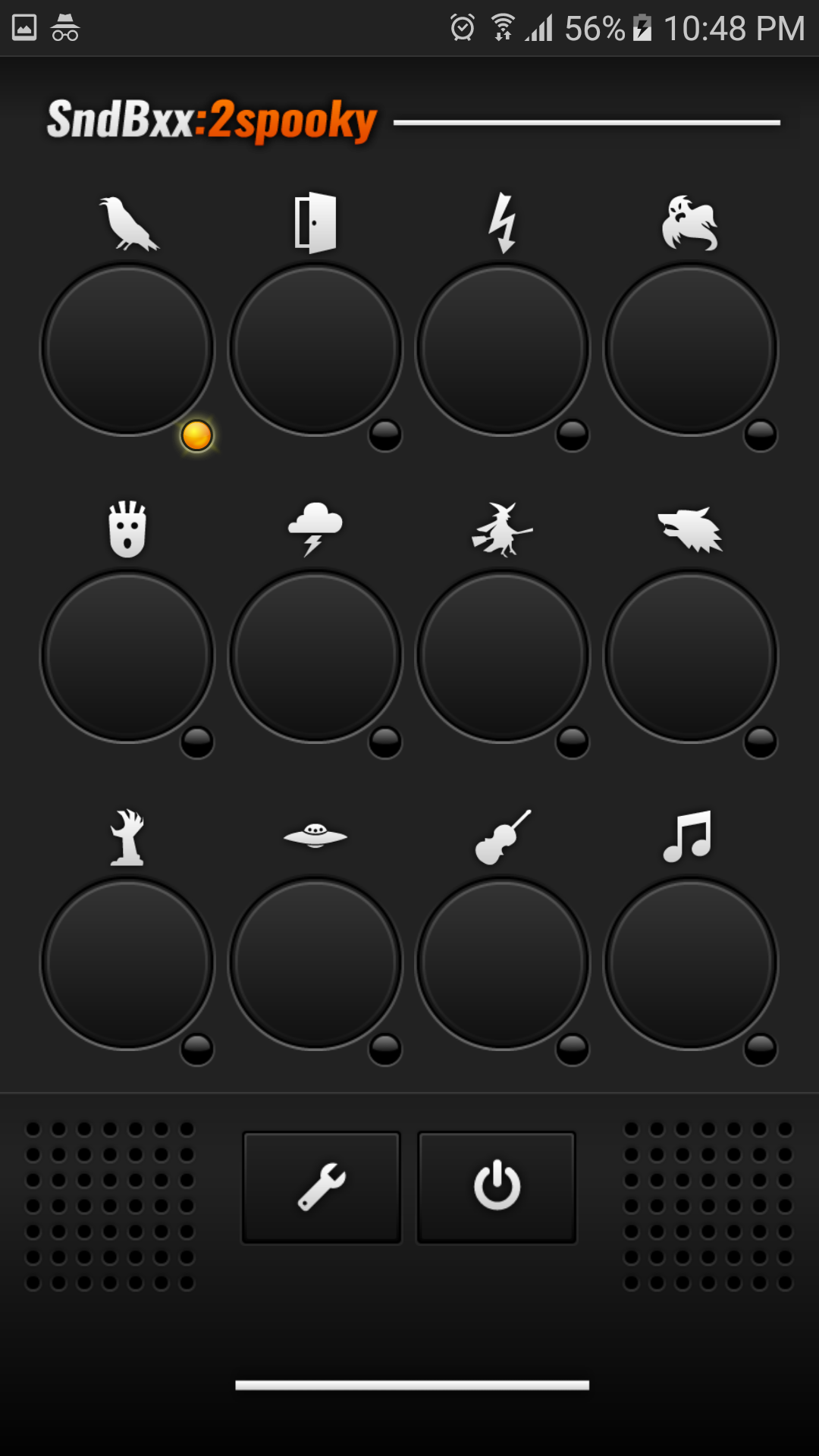
Task: Trigger the zombie hand sound pad
Action: 127,963
